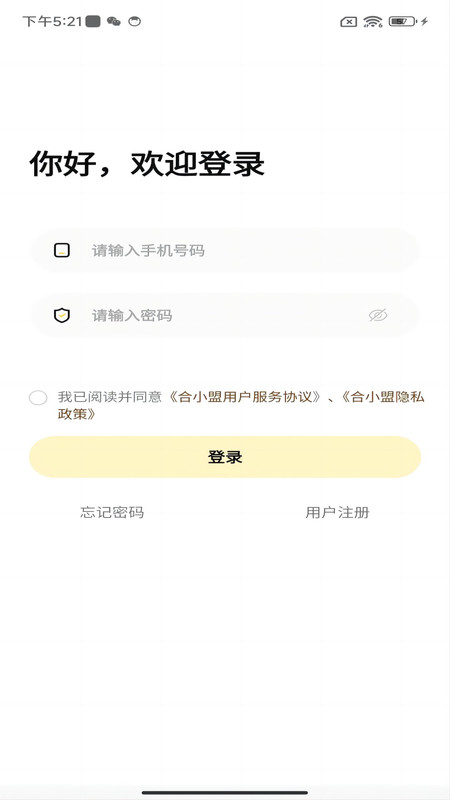Viewport: 450px width, 800px height.
Task: Check the agreement consent circle
Action: [38, 398]
